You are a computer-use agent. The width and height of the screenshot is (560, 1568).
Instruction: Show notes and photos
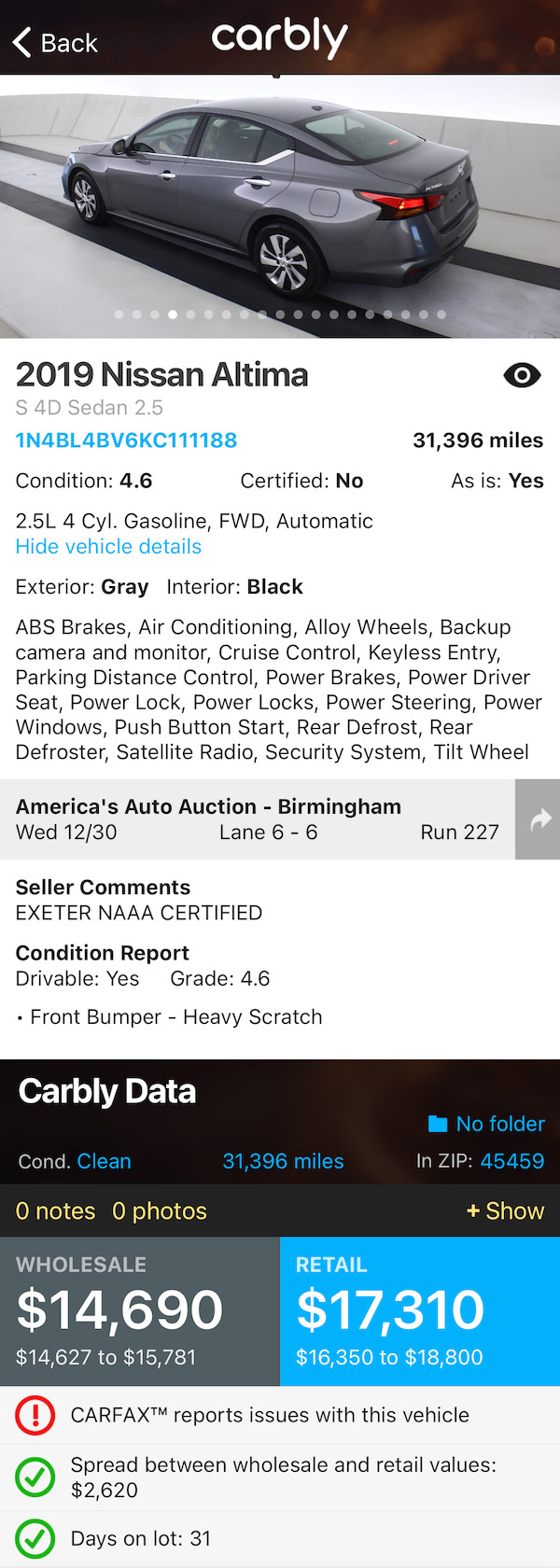tap(505, 1211)
